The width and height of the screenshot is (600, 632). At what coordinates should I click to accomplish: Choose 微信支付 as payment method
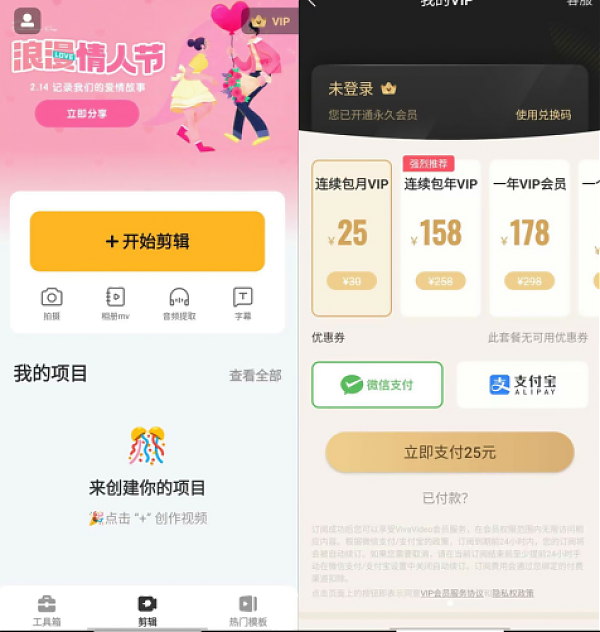pyautogui.click(x=377, y=384)
